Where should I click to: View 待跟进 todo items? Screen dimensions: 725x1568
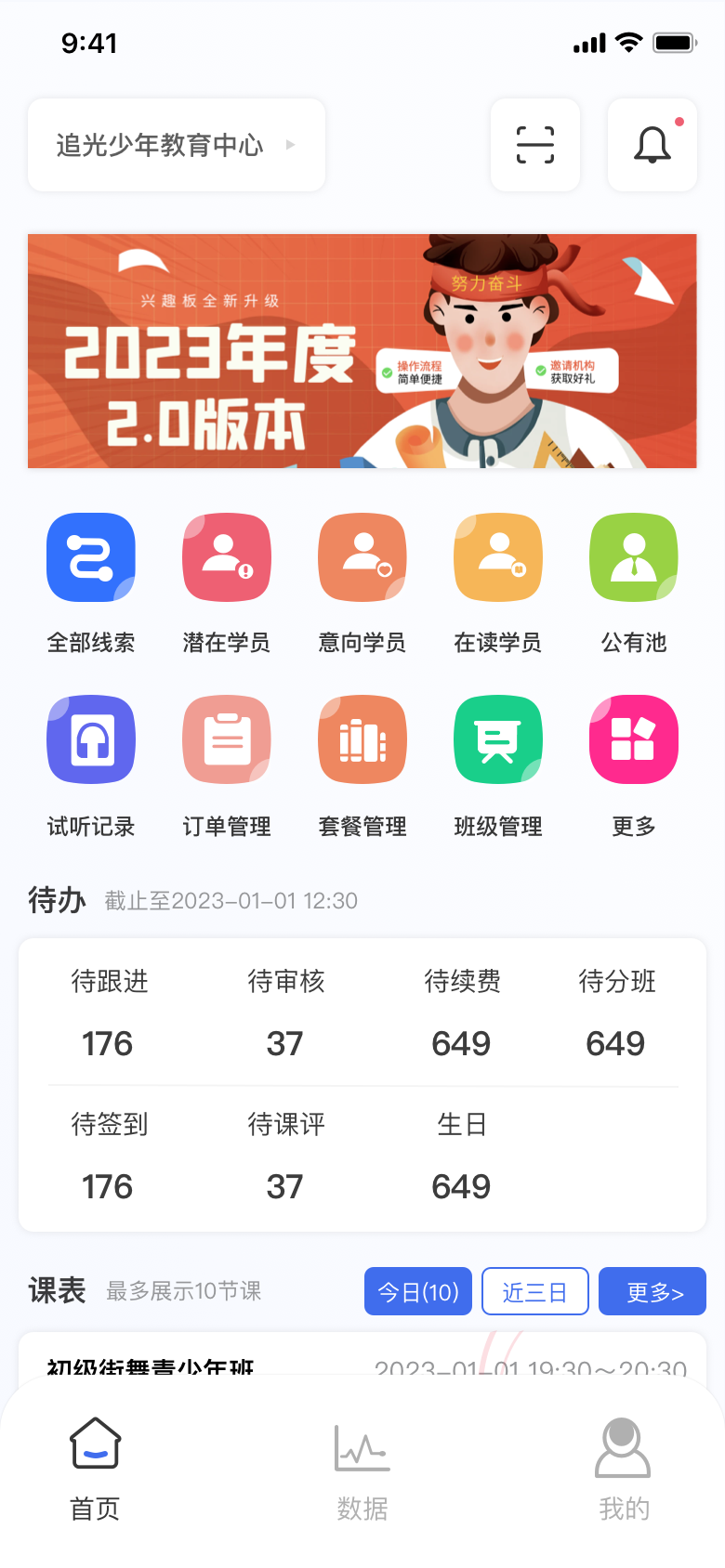tap(109, 1014)
